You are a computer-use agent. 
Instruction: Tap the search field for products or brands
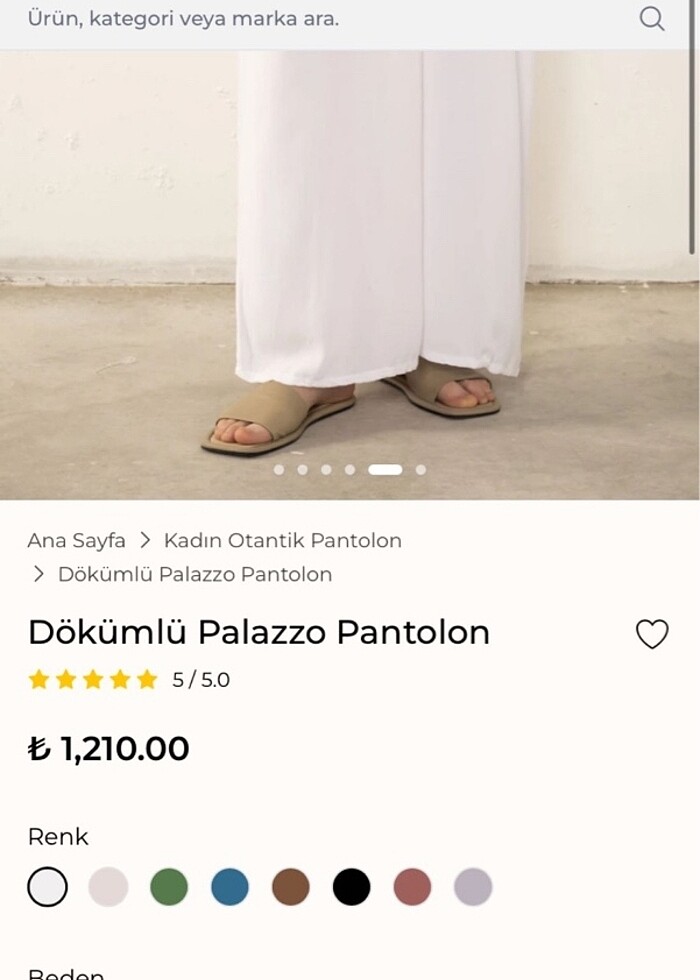(x=320, y=19)
